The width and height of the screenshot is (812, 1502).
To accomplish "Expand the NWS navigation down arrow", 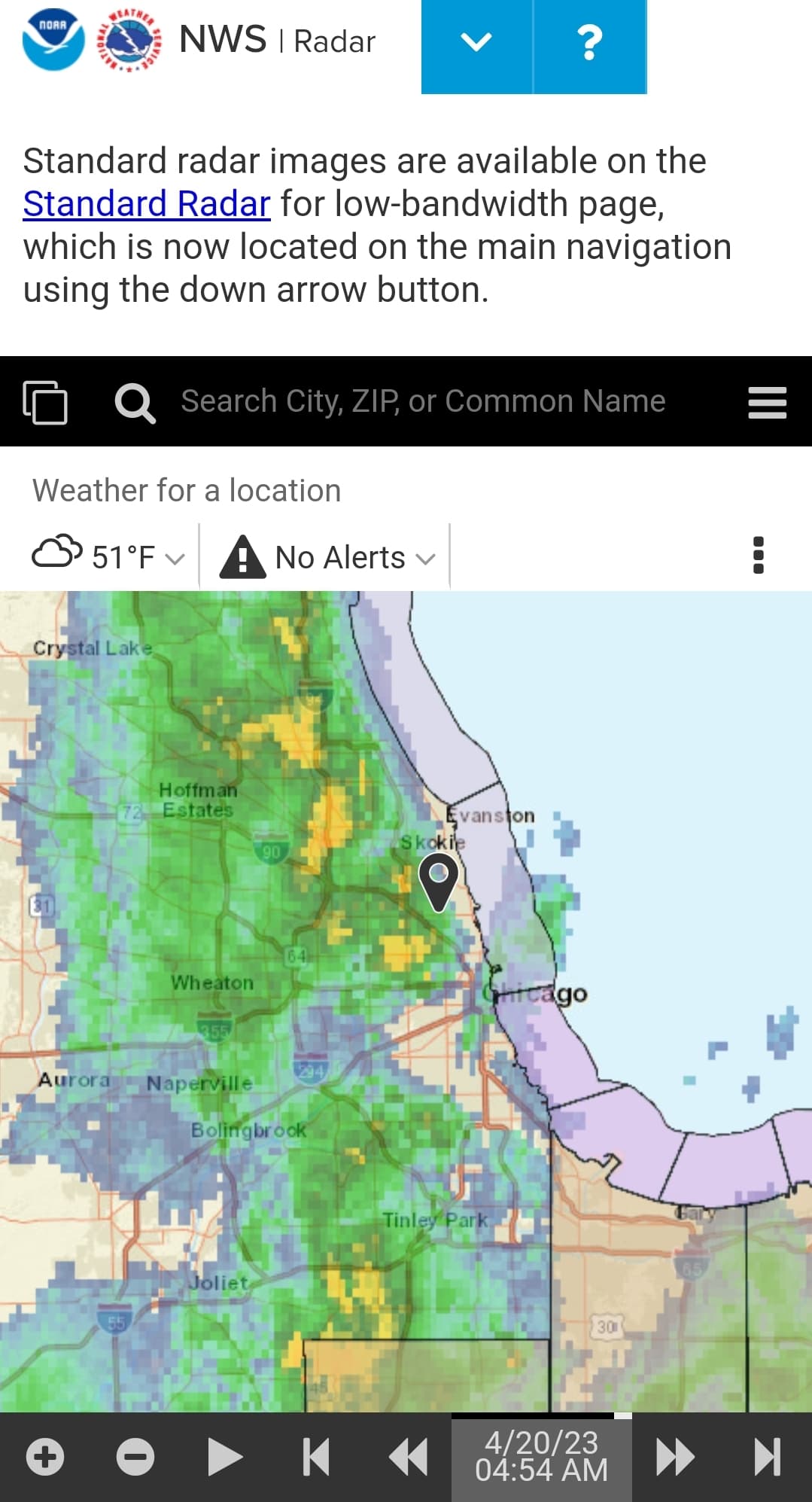I will pyautogui.click(x=476, y=43).
